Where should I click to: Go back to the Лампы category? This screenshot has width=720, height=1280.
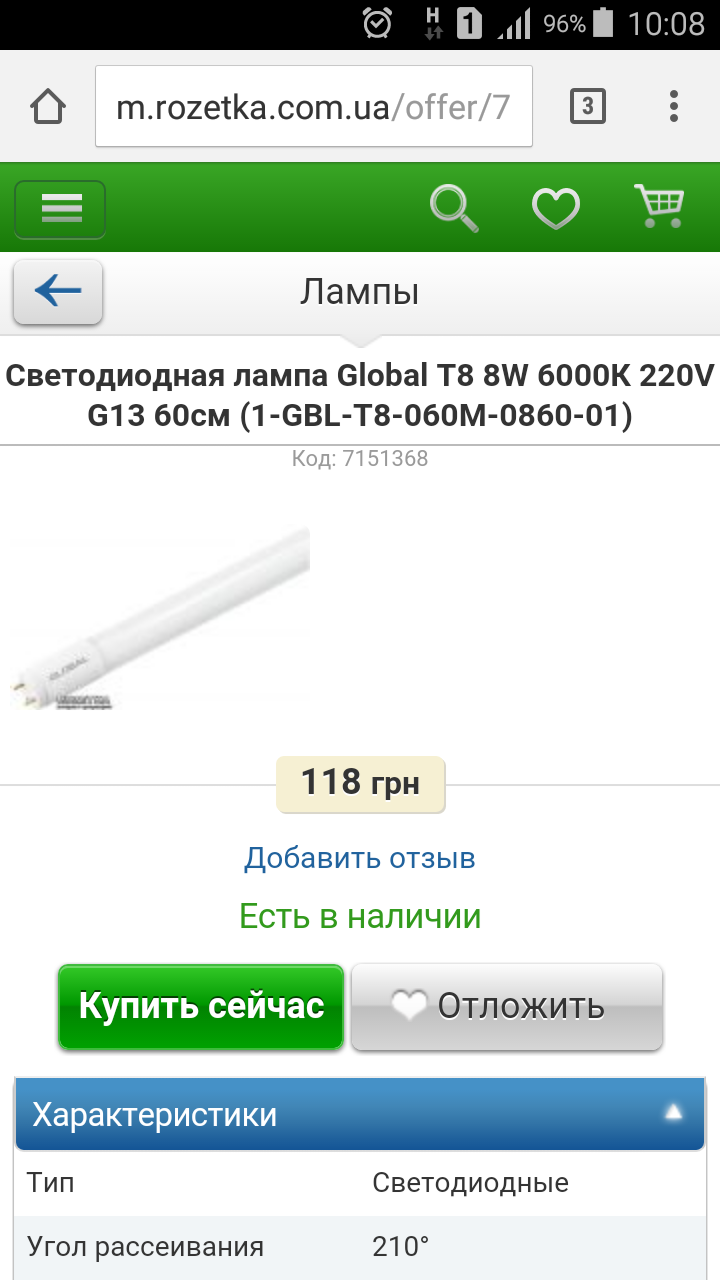58,291
